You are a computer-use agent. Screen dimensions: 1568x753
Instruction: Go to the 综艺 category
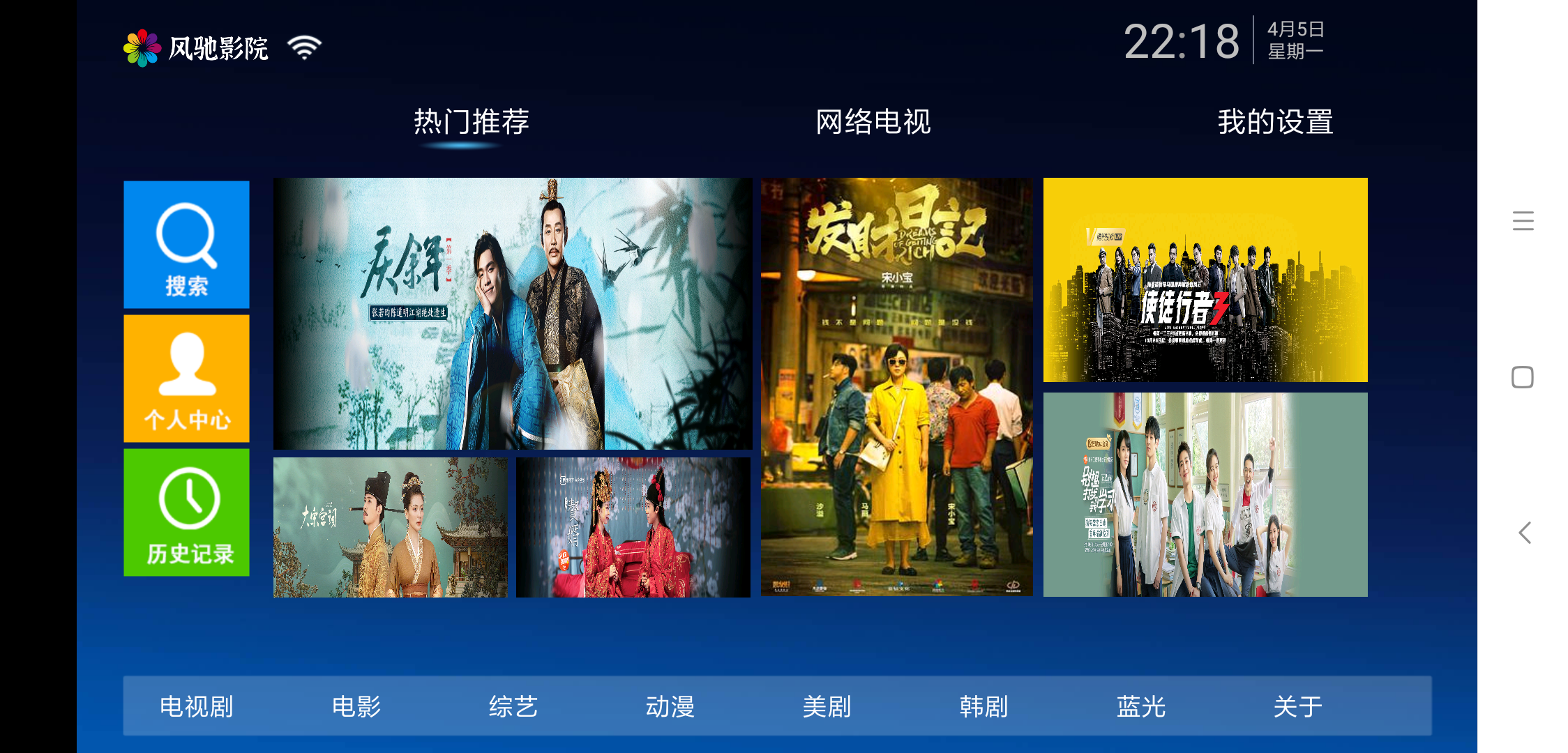click(513, 706)
